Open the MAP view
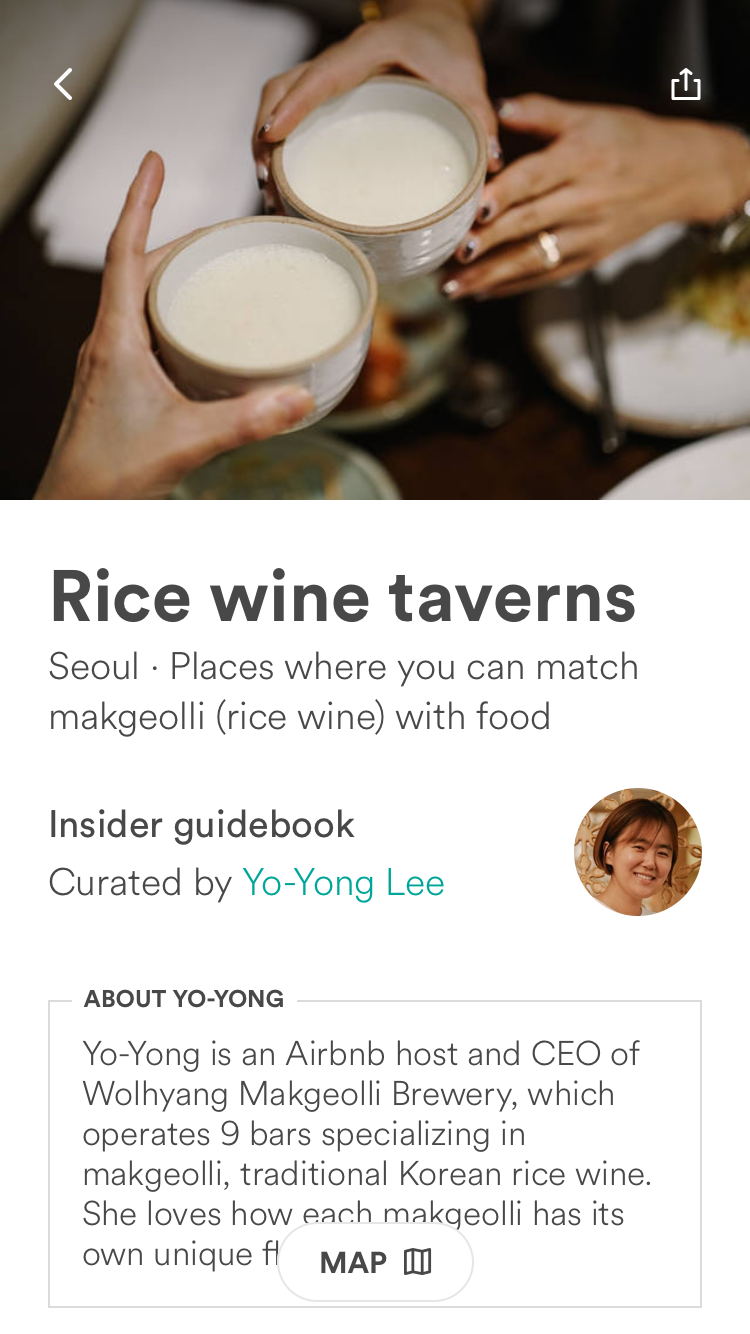This screenshot has height=1334, width=750. coord(375,1262)
